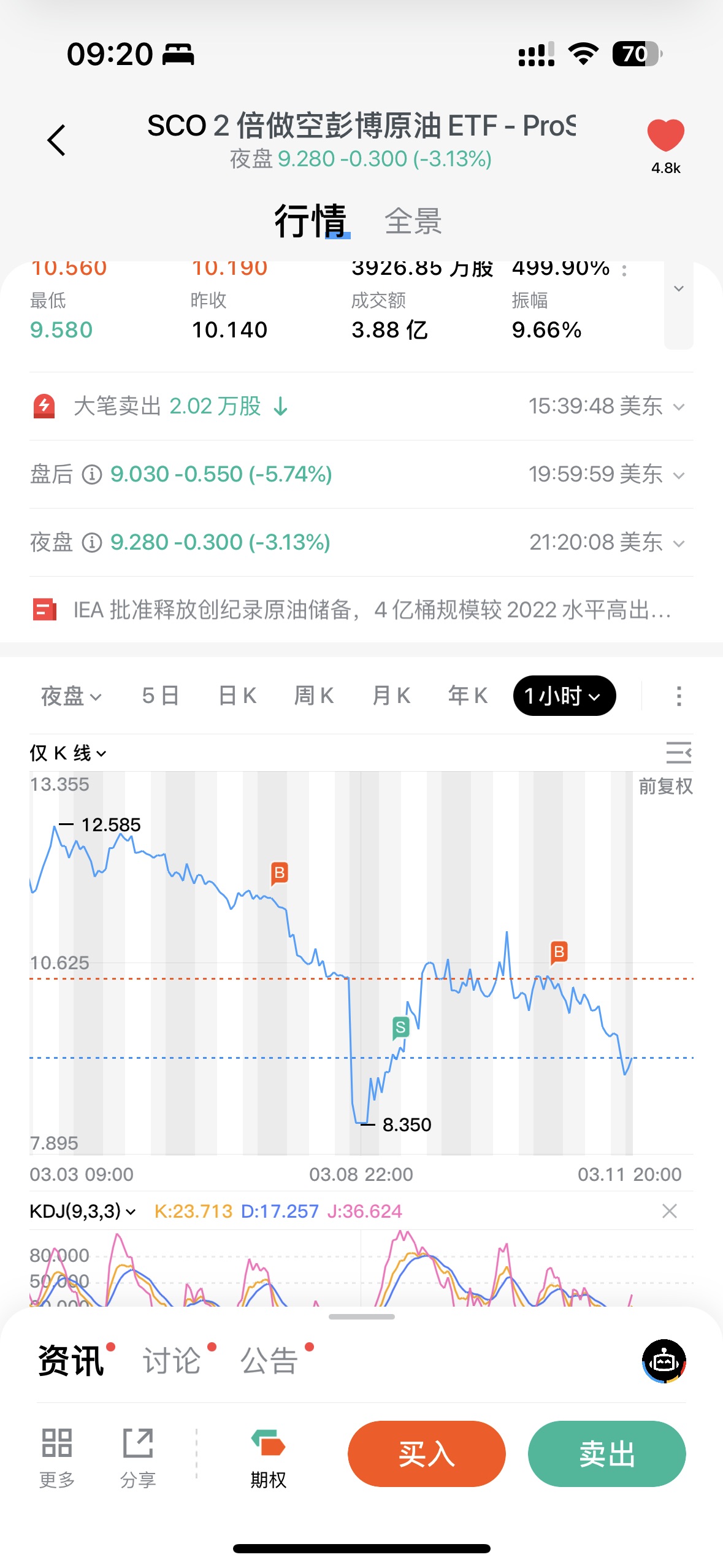The width and height of the screenshot is (723, 1568).
Task: Switch to the 全景 tab
Action: point(413,221)
